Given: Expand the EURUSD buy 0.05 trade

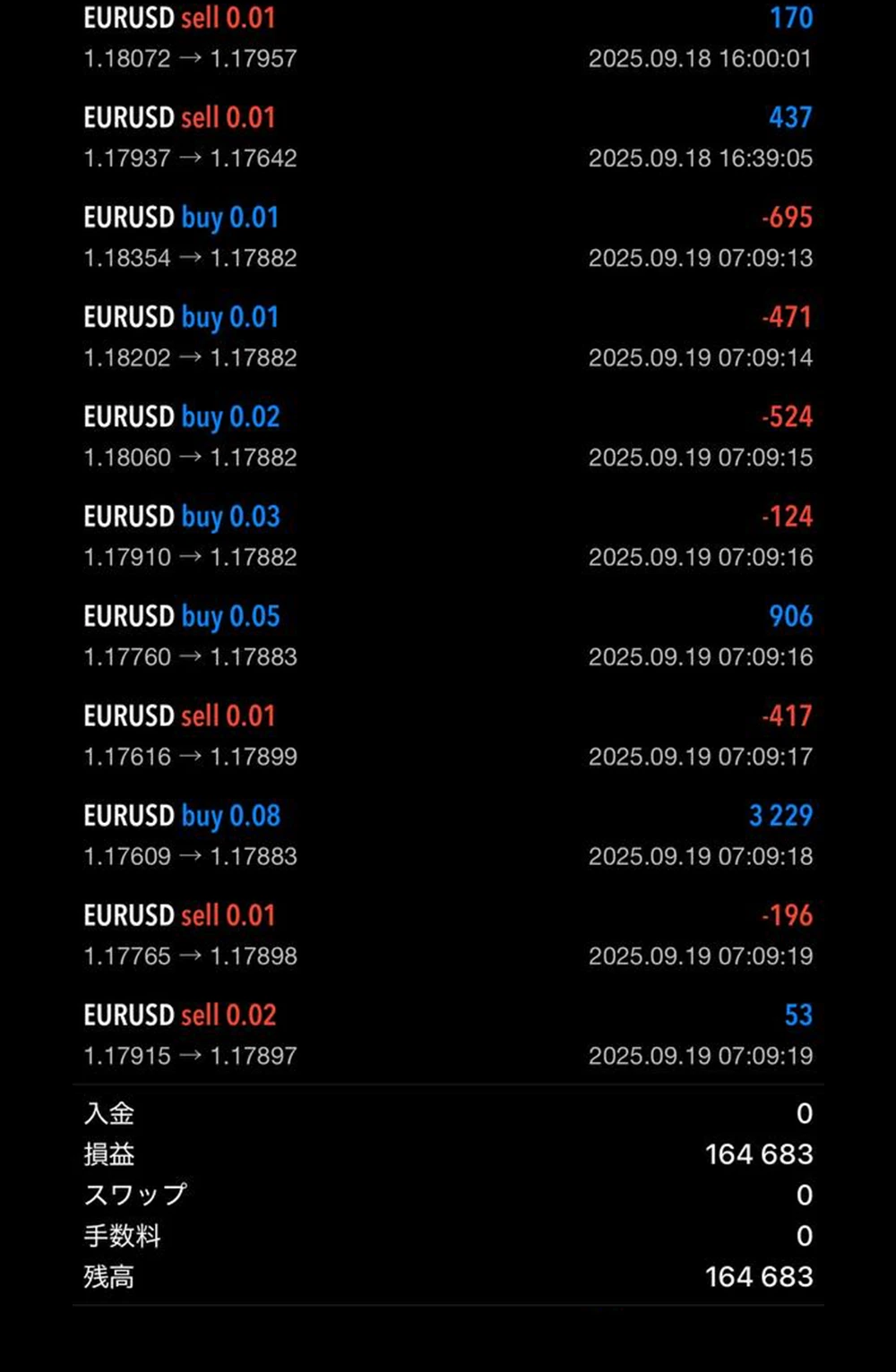Looking at the screenshot, I should click(447, 636).
